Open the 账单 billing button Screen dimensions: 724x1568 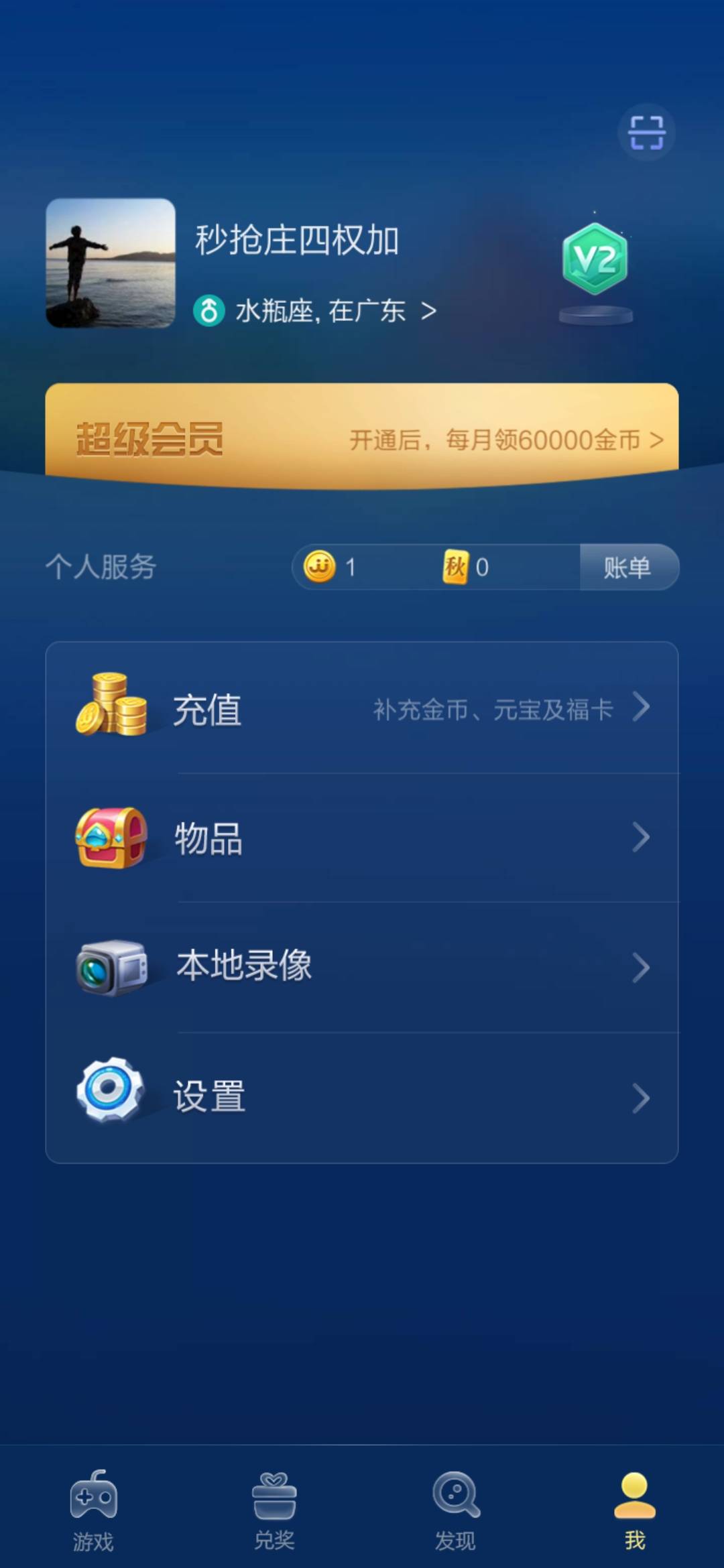click(628, 567)
